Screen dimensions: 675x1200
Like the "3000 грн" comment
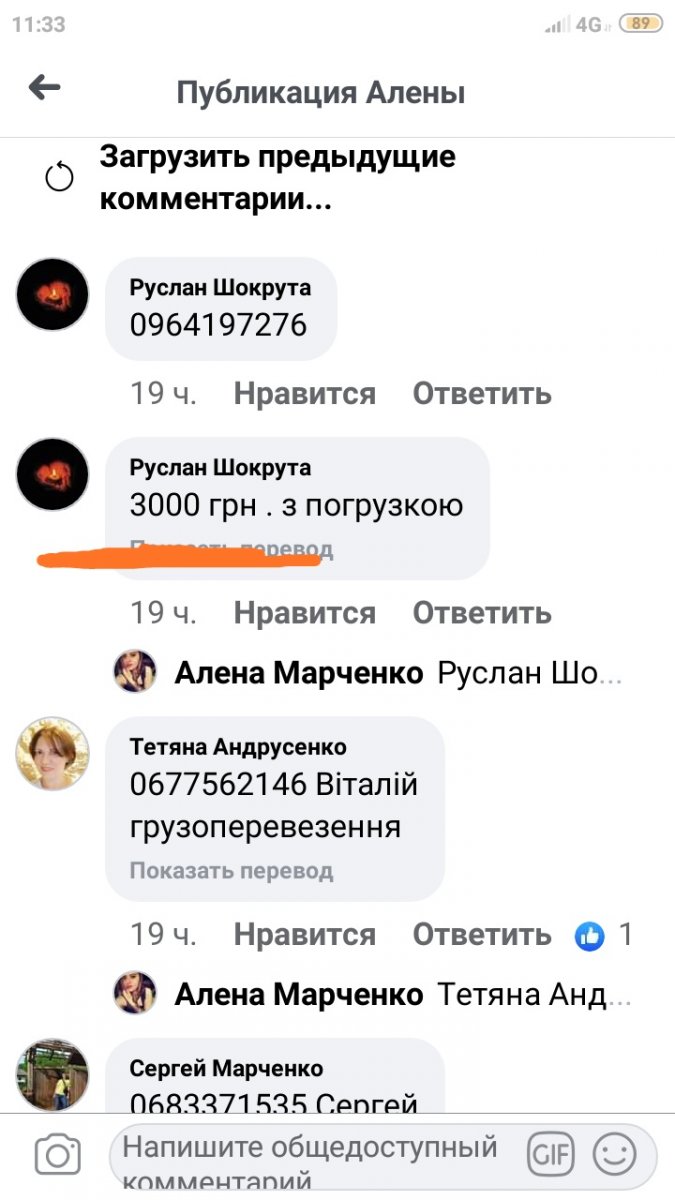[x=304, y=612]
